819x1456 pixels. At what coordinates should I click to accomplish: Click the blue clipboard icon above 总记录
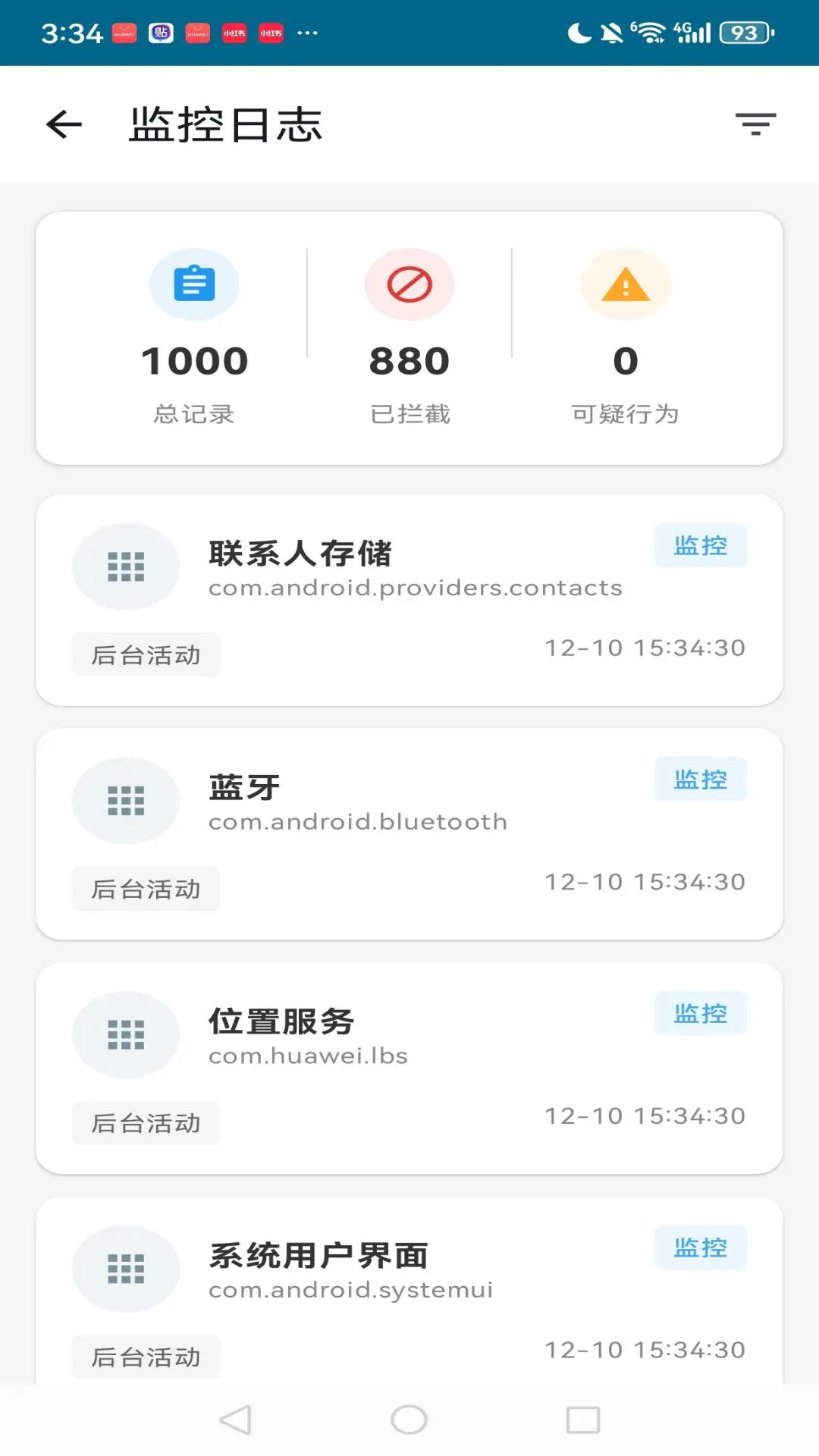[x=194, y=284]
